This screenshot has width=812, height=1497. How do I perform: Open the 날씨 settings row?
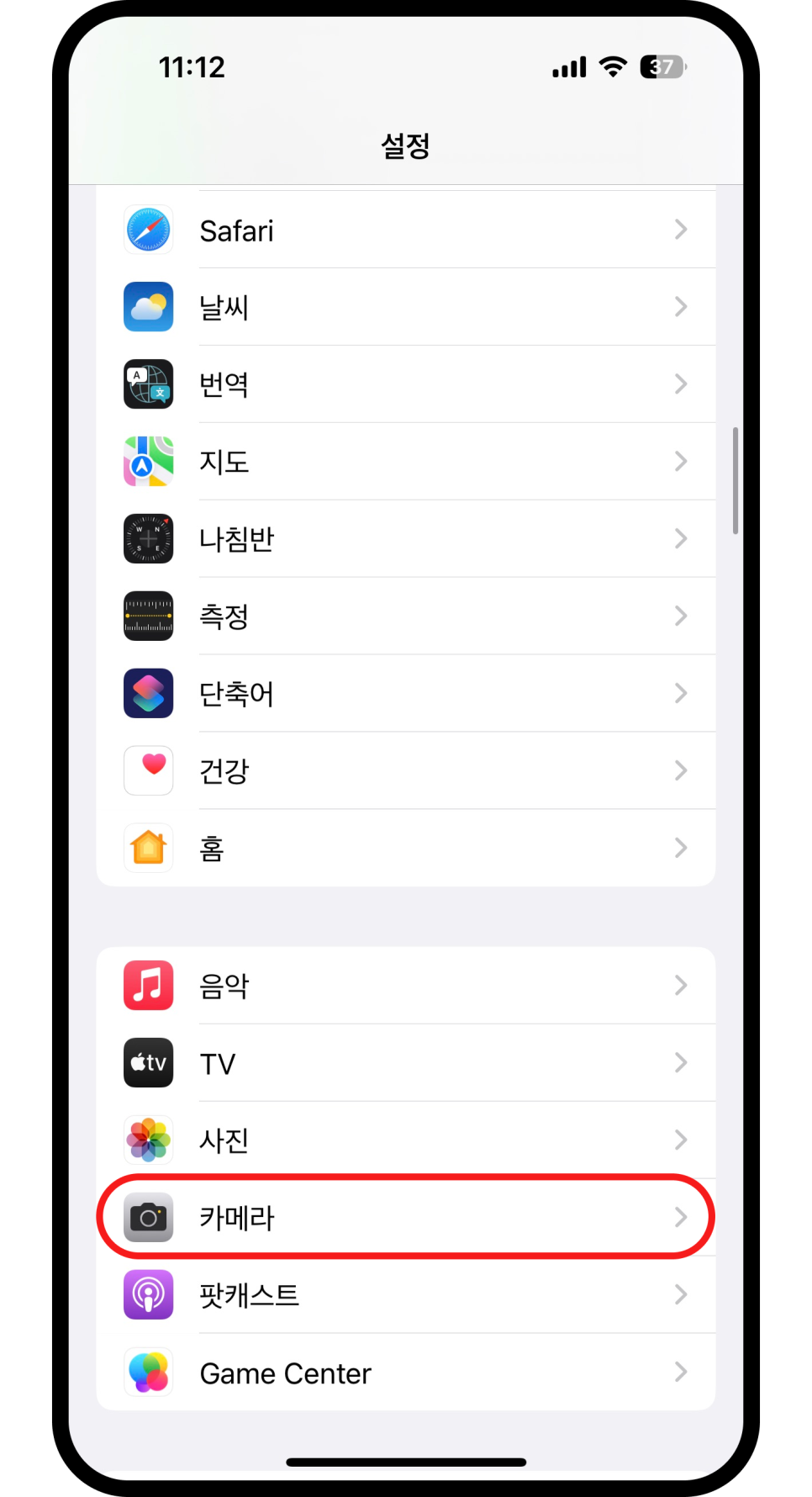[x=405, y=307]
